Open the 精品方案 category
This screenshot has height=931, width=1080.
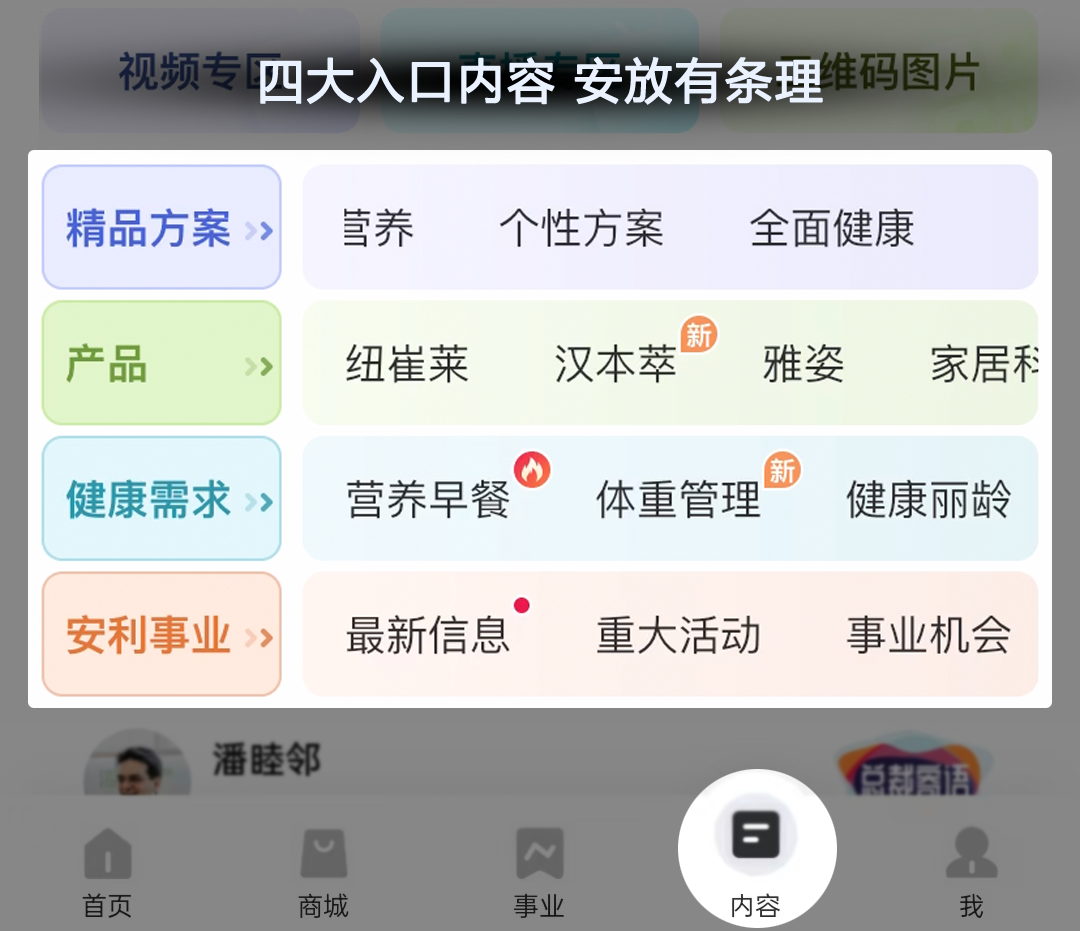click(161, 228)
